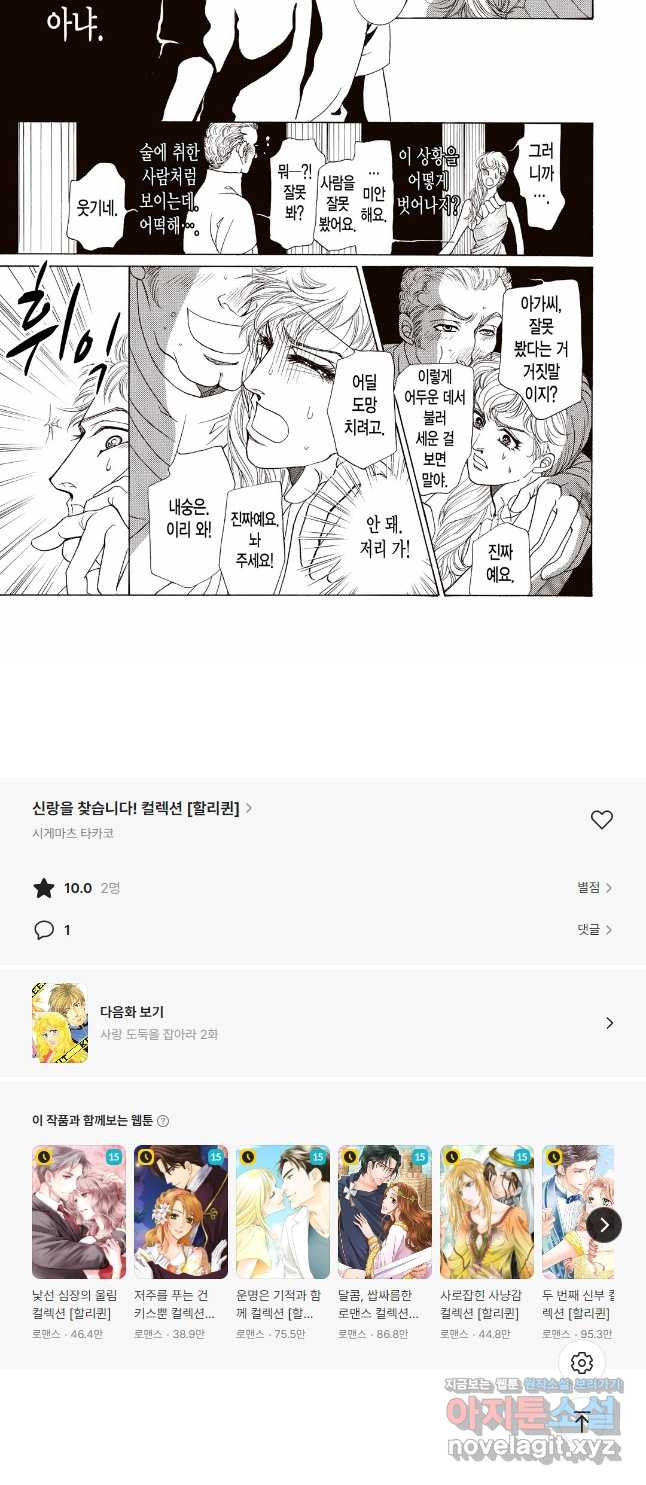Open 달콤, 쌉싸름한 로맨스 컬렉션

click(385, 1242)
